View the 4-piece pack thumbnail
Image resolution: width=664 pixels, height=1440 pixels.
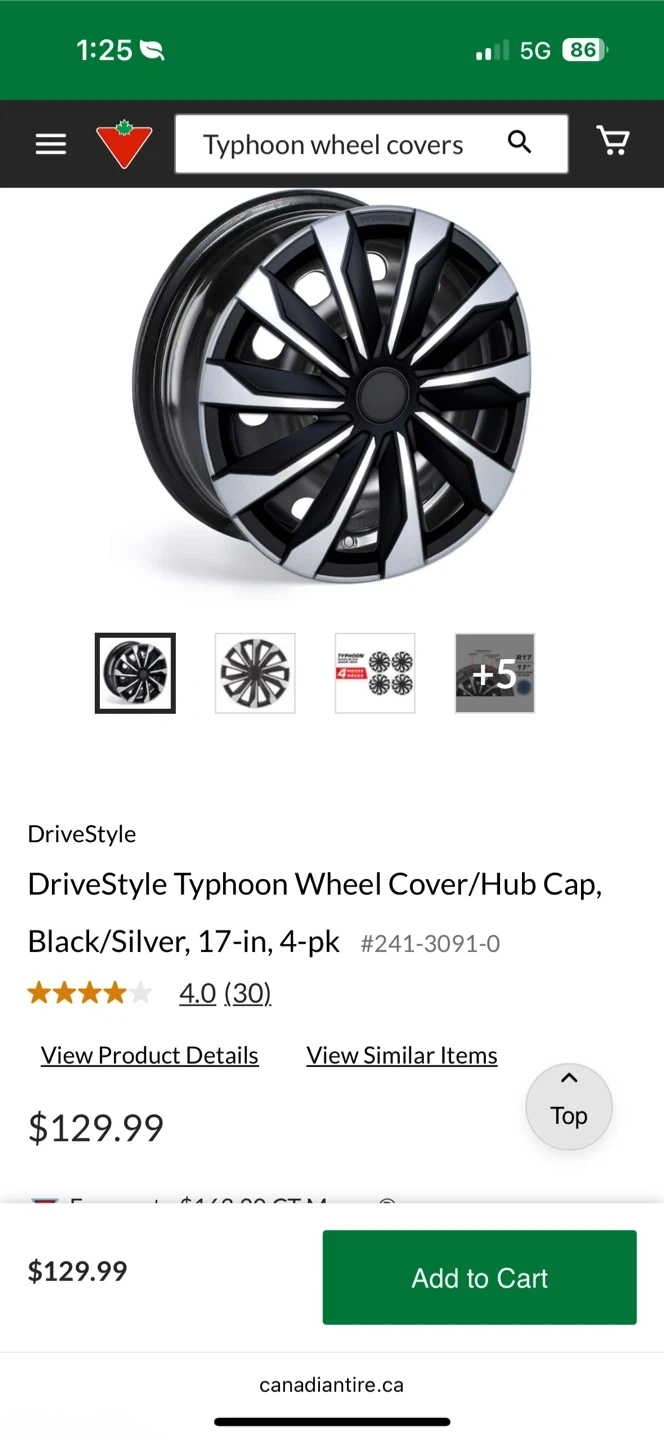[x=375, y=673]
